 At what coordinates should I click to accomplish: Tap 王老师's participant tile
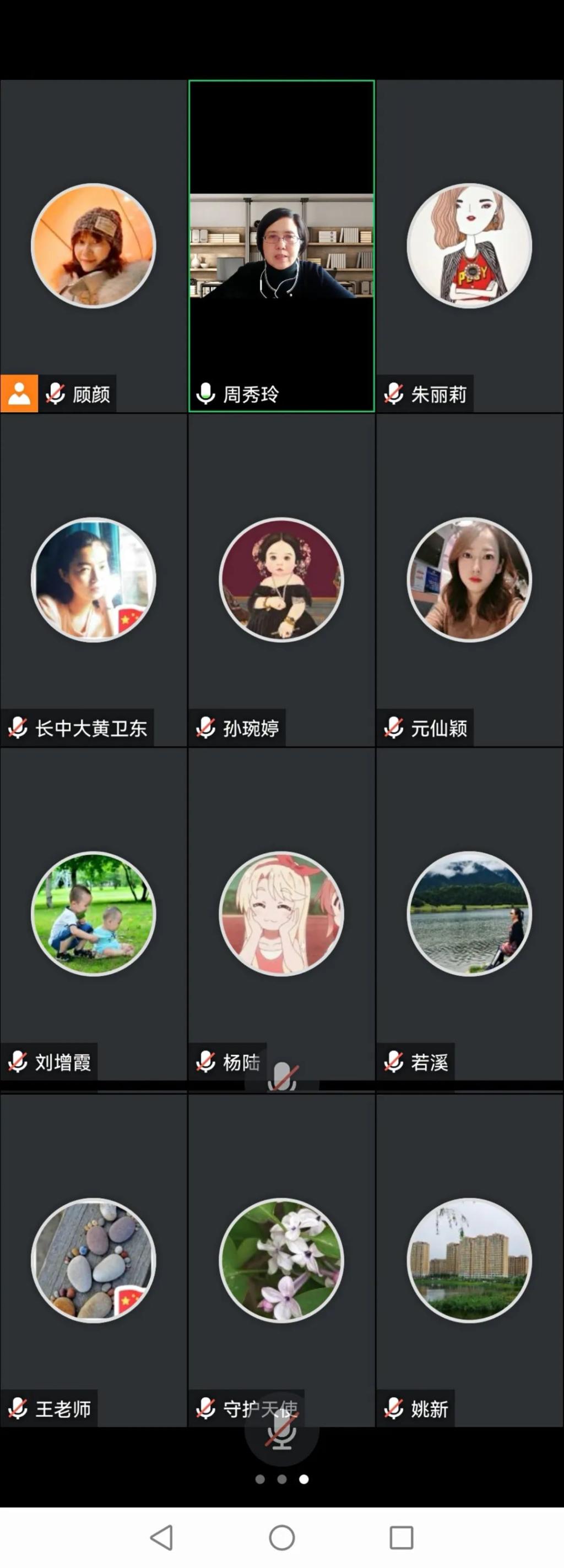[x=93, y=1260]
